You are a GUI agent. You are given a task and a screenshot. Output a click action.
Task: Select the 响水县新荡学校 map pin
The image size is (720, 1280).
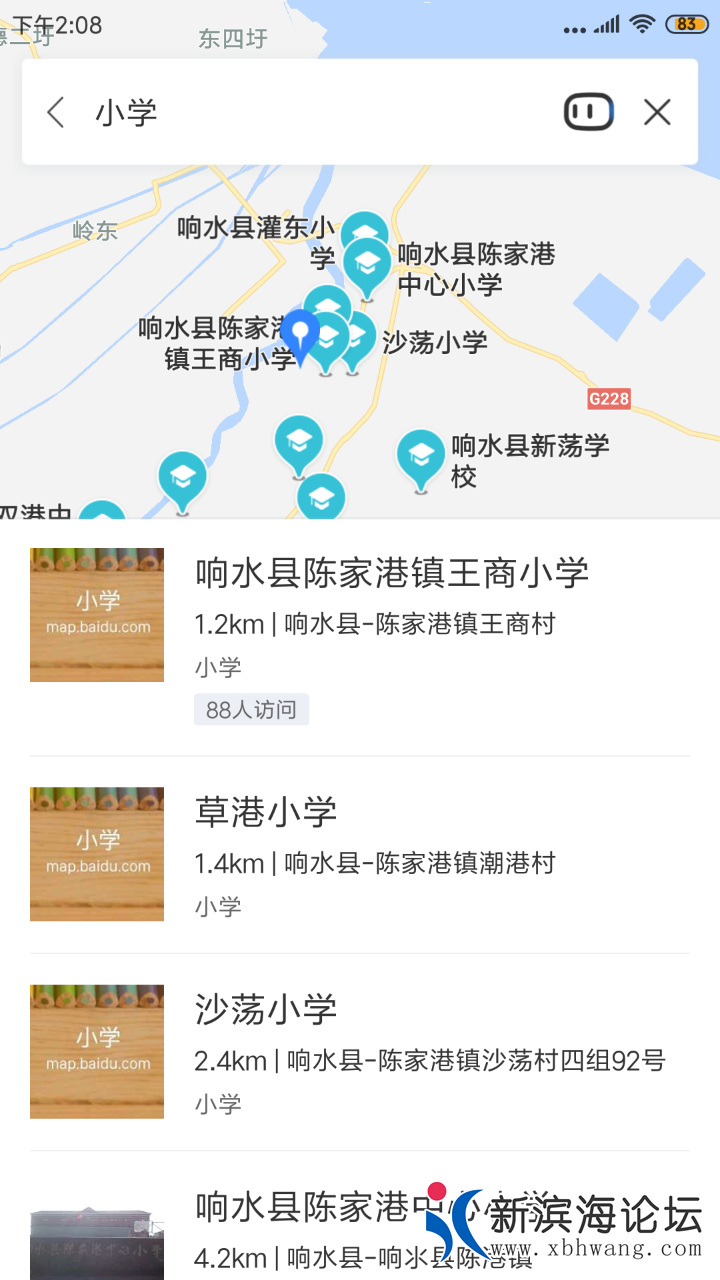click(x=421, y=456)
